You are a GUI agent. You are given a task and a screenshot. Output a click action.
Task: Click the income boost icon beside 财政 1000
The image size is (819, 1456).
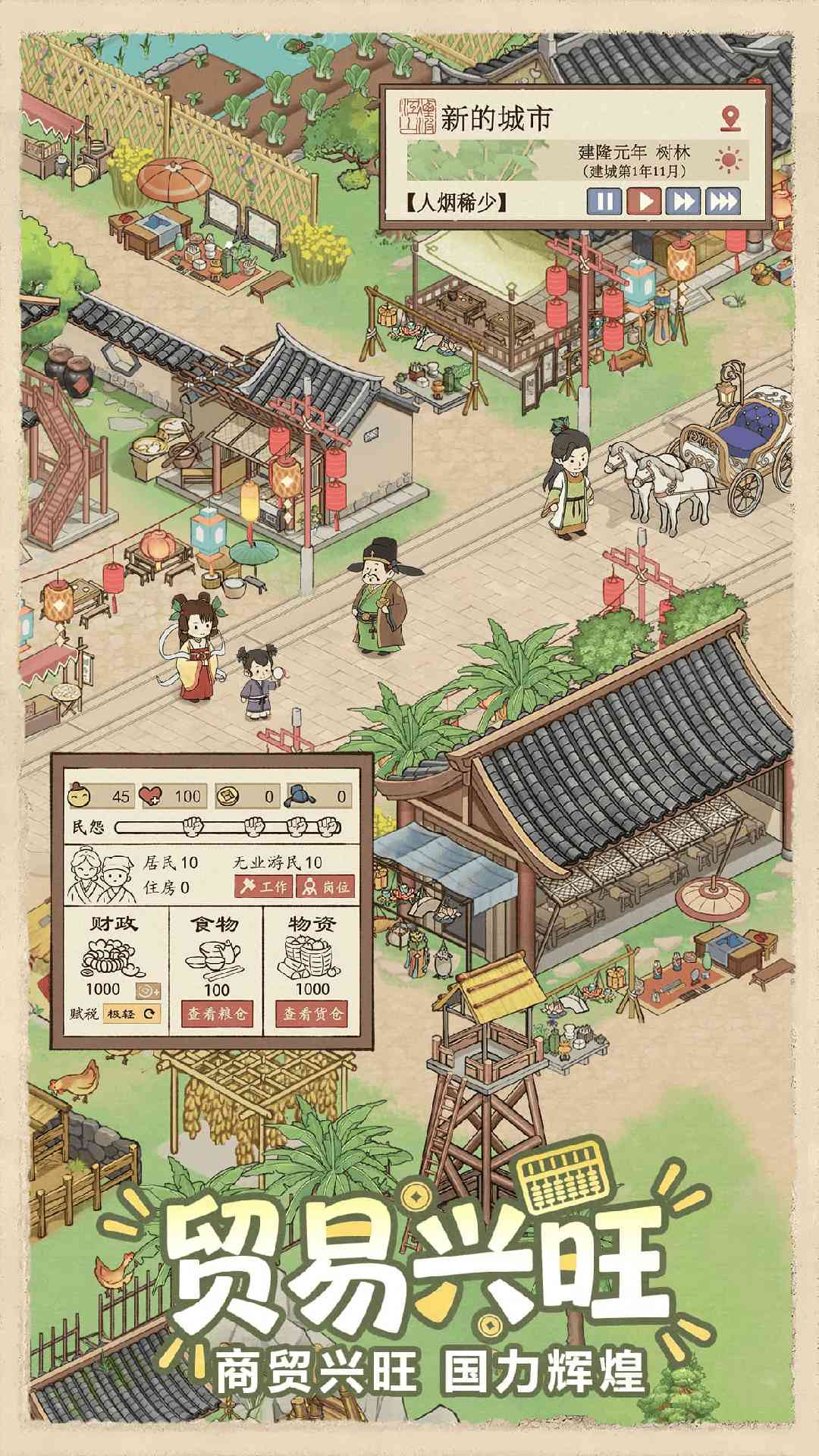pyautogui.click(x=148, y=990)
